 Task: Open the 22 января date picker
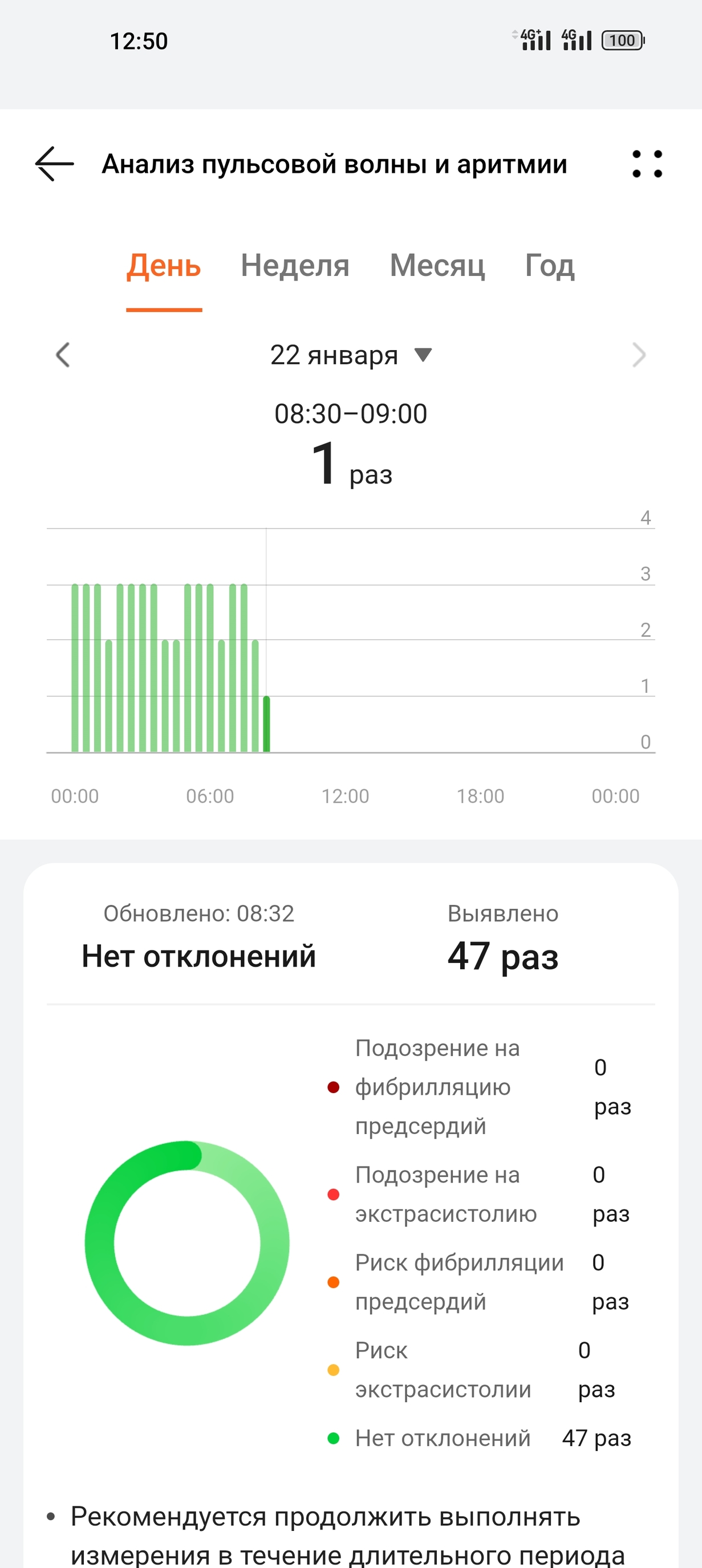click(351, 355)
